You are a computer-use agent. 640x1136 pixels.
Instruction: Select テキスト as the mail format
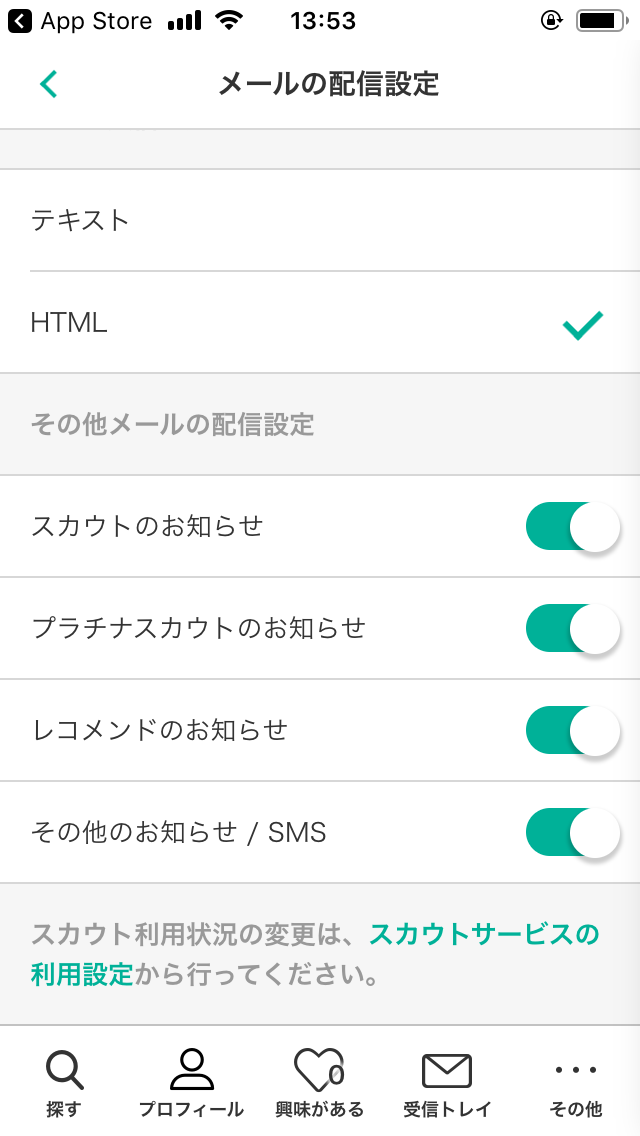(x=320, y=220)
